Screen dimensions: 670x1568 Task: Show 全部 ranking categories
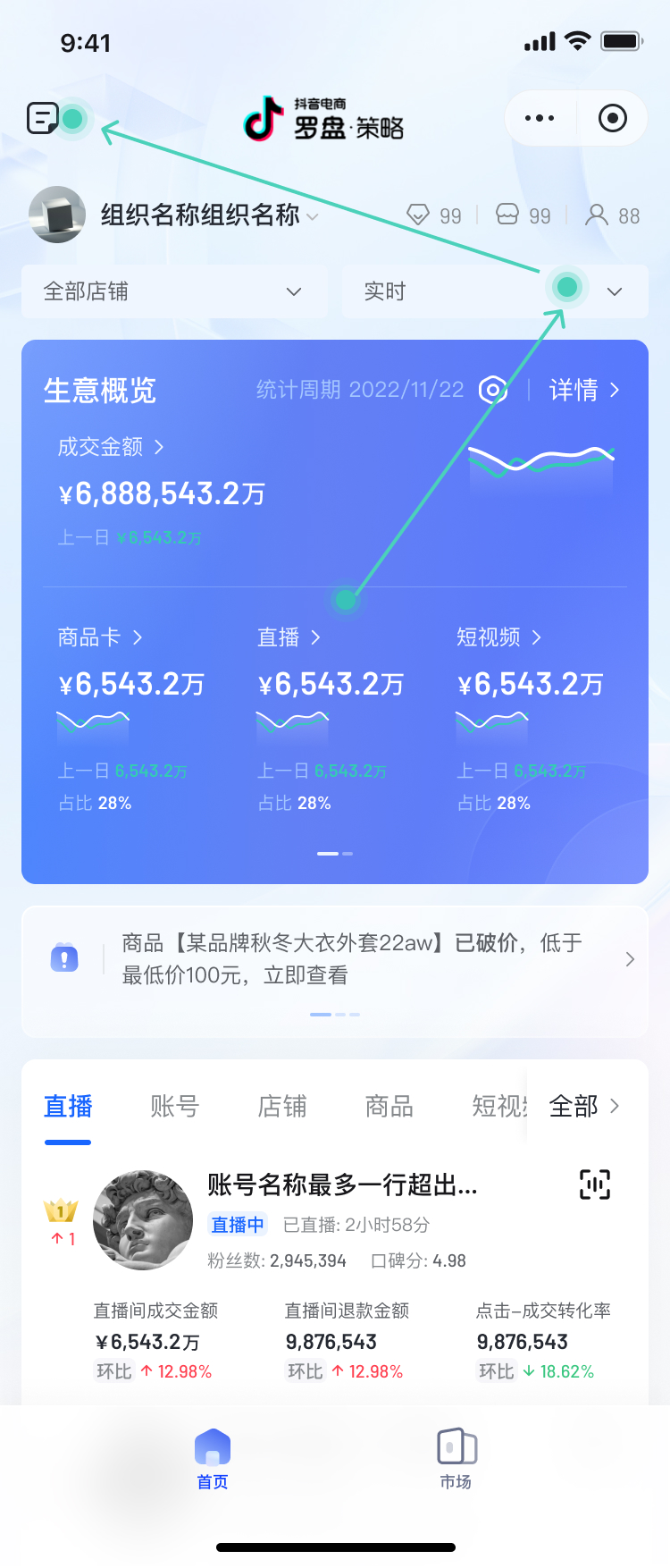point(584,1107)
